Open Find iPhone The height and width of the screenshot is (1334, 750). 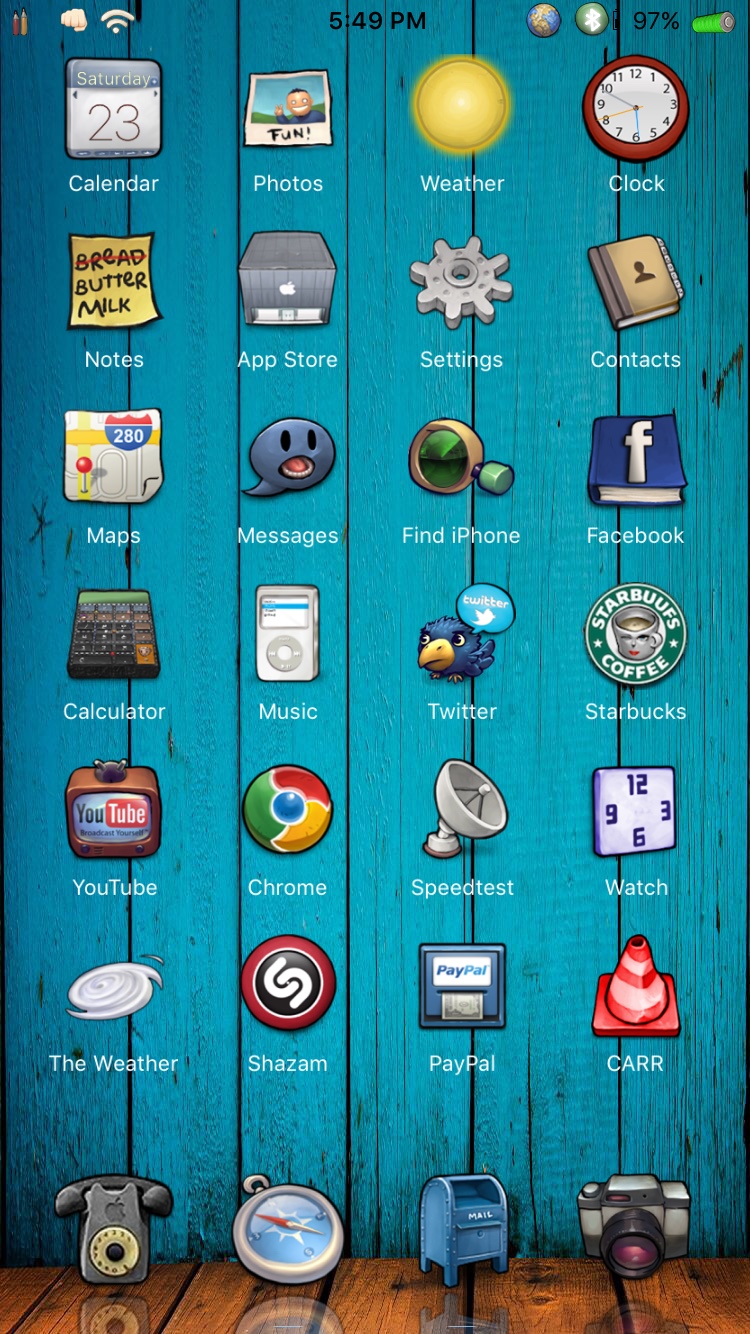[x=461, y=459]
